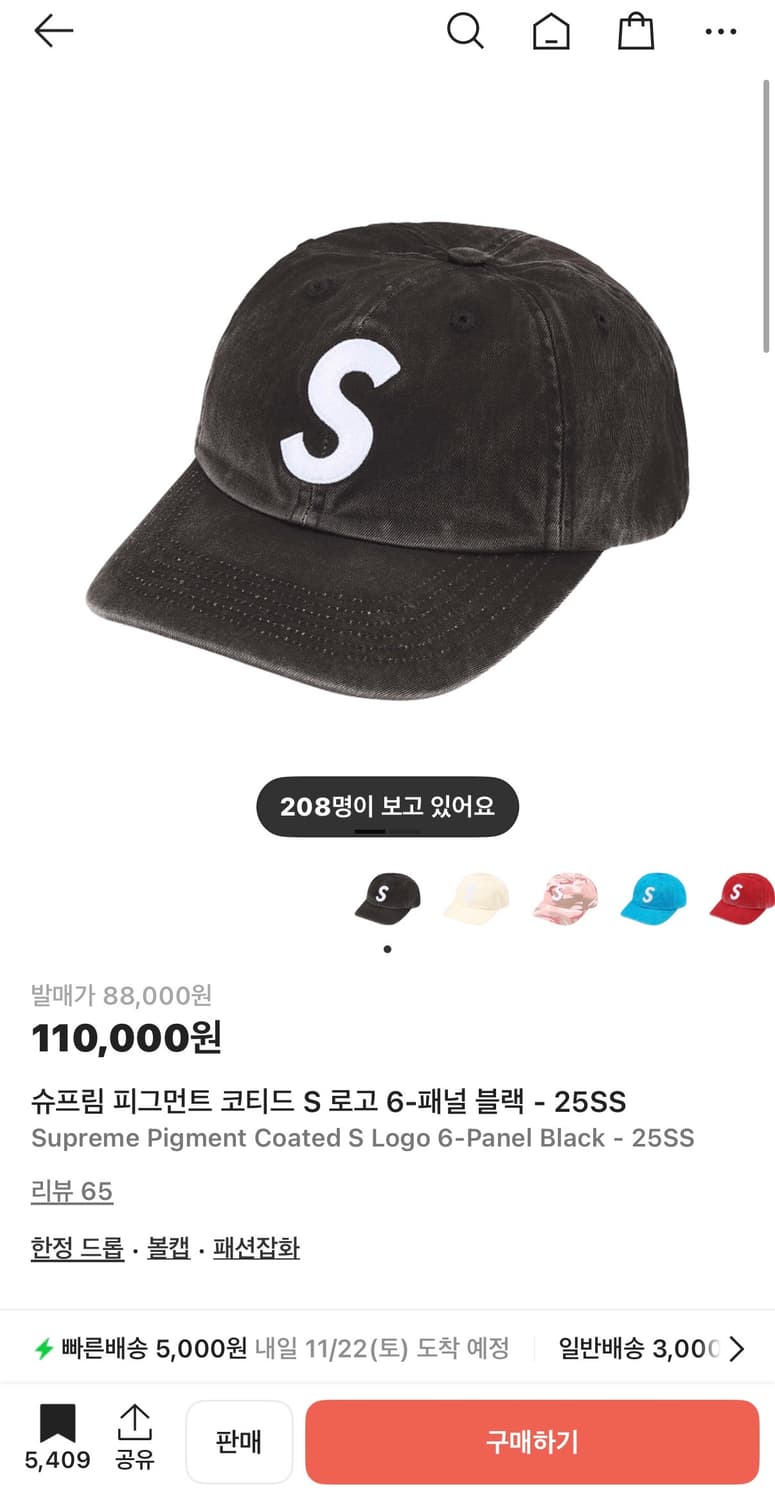775x1500 pixels.
Task: Open the 한정 드롭 category link
Action: point(76,1248)
